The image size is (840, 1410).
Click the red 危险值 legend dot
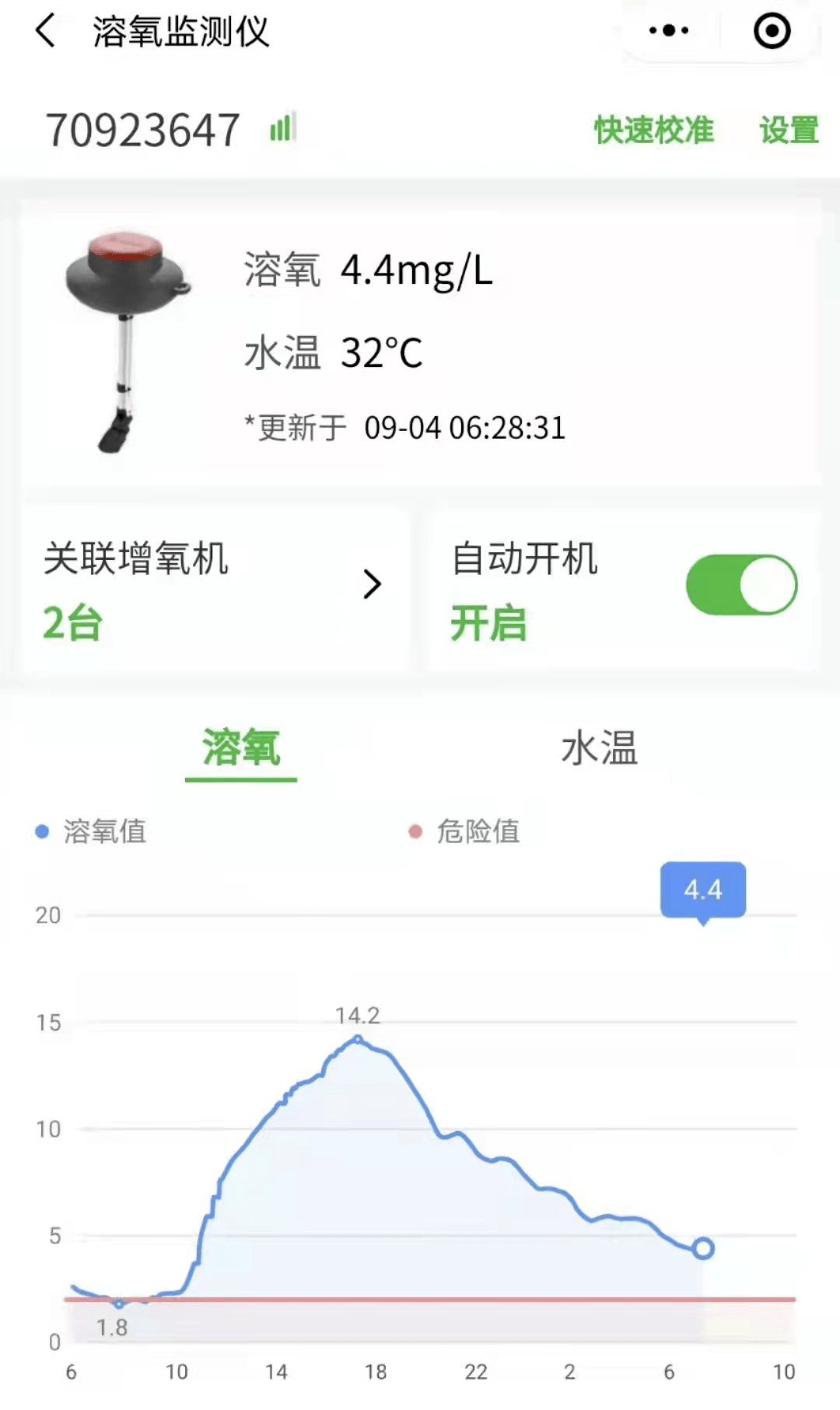point(415,831)
